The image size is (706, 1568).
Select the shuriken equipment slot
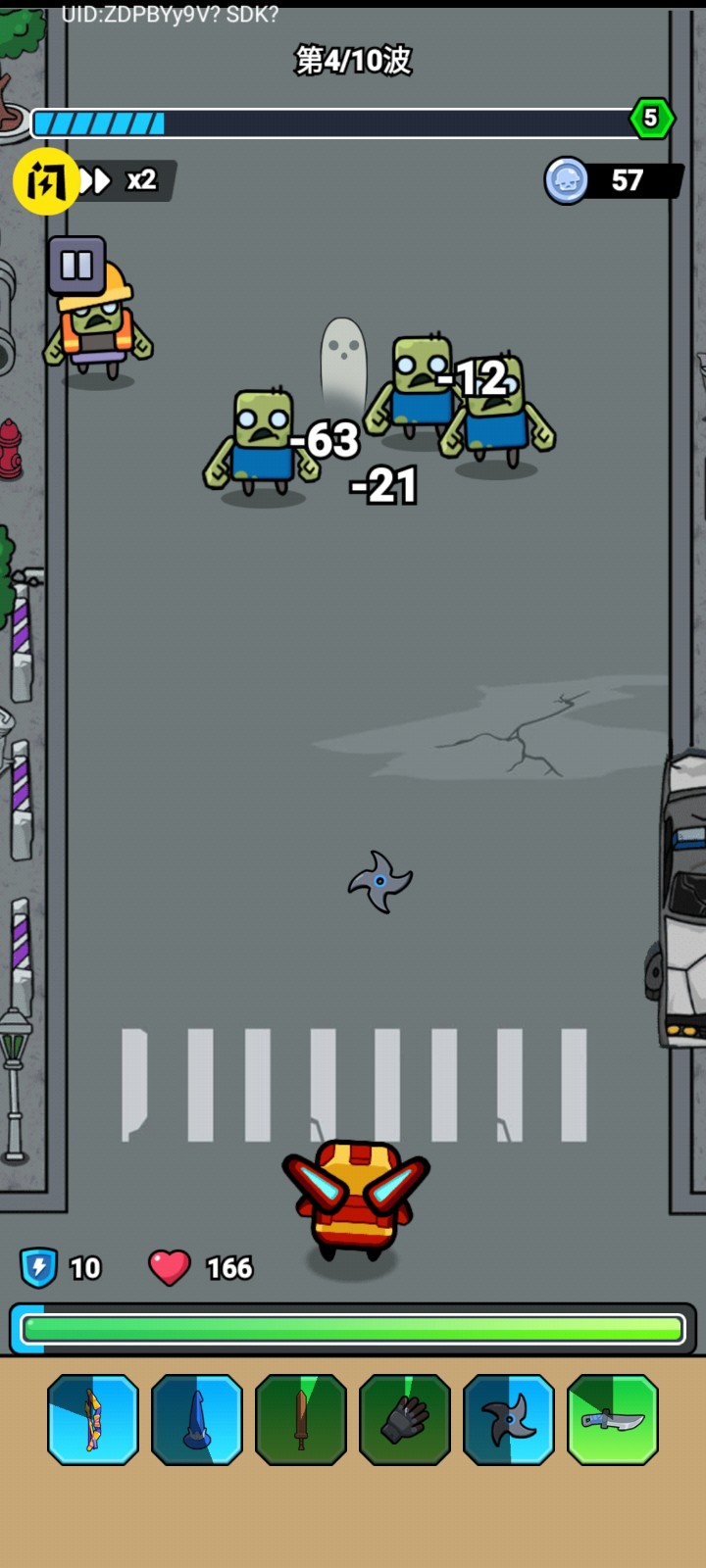tap(508, 1420)
